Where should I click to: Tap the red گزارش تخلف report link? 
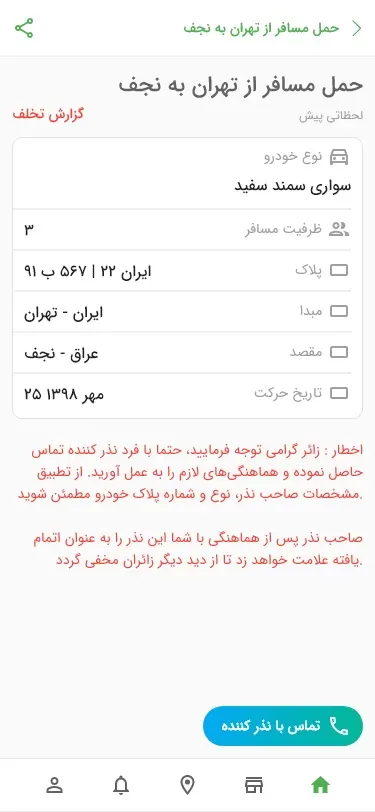tap(48, 114)
